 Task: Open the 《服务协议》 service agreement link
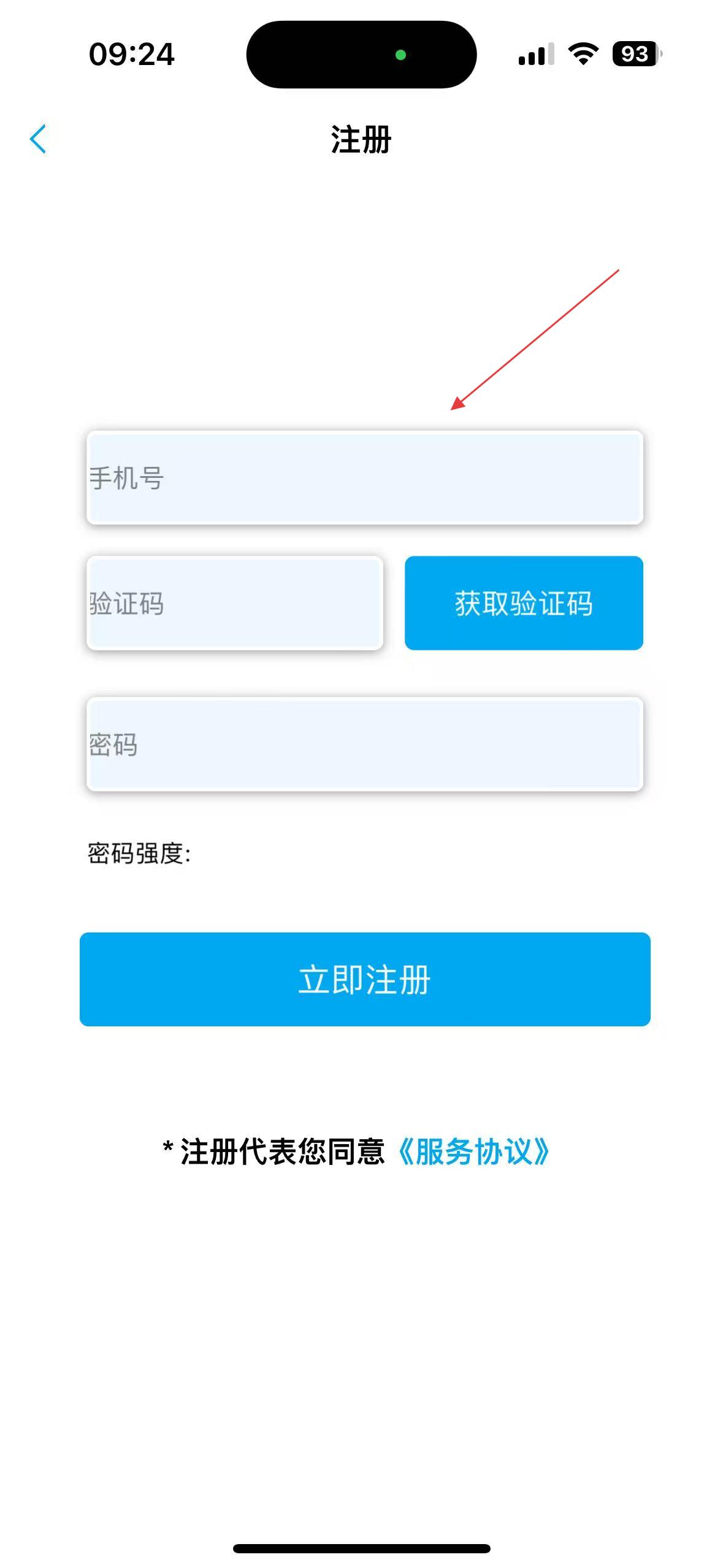pyautogui.click(x=473, y=1151)
